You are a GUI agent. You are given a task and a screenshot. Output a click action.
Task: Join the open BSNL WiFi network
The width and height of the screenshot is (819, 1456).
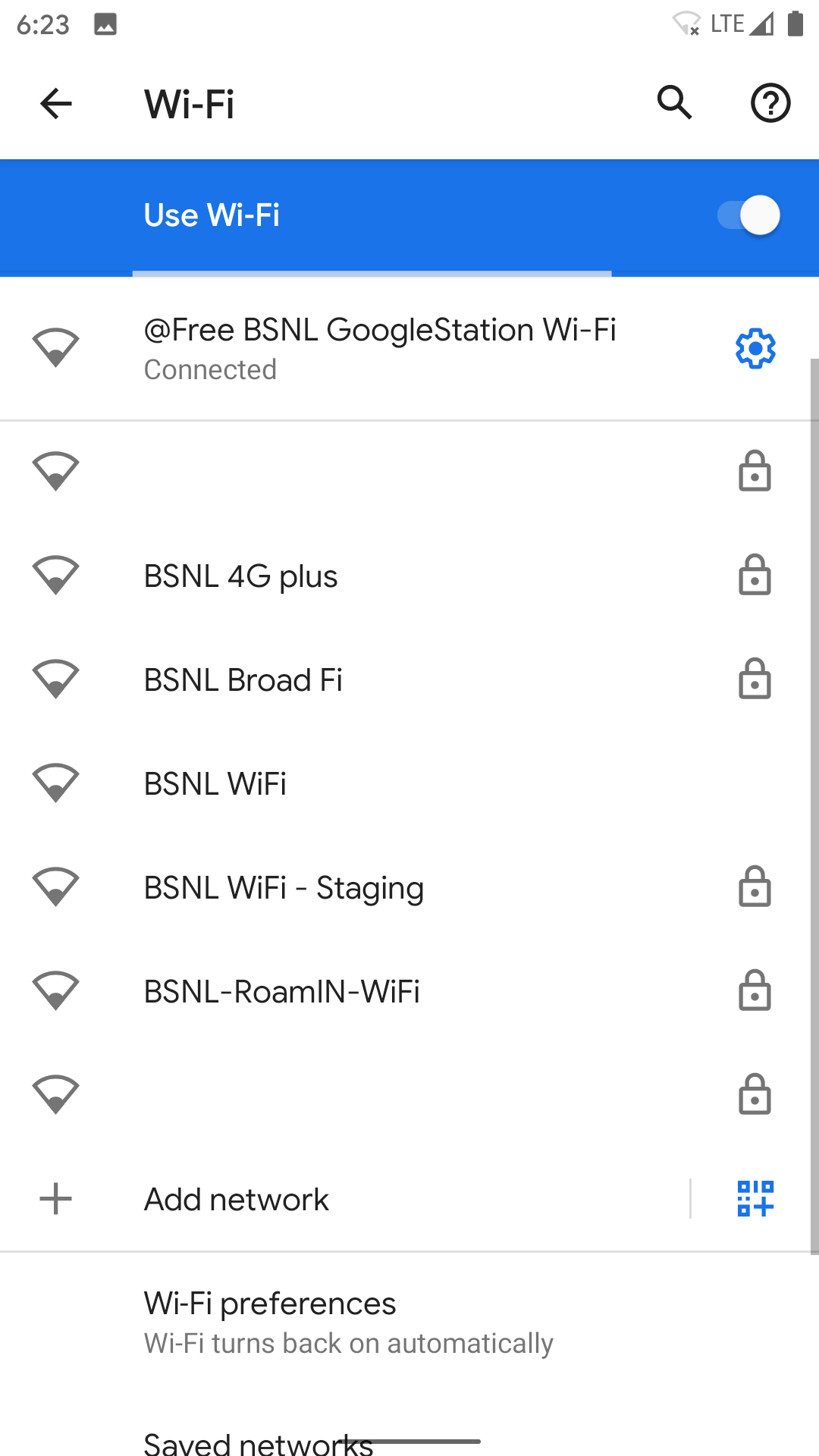click(x=215, y=784)
